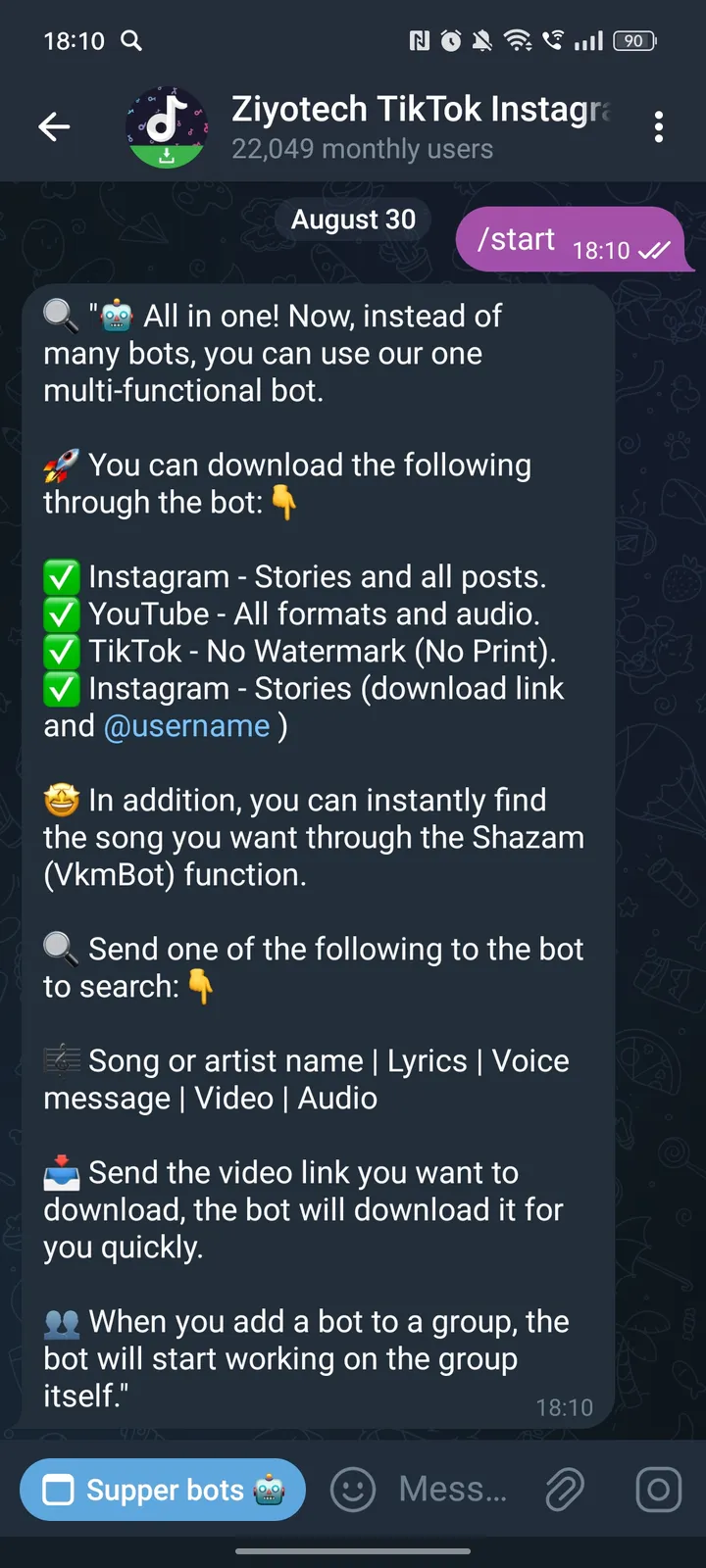Open the attachment paperclip icon
This screenshot has height=1568, width=706.
tap(565, 1490)
